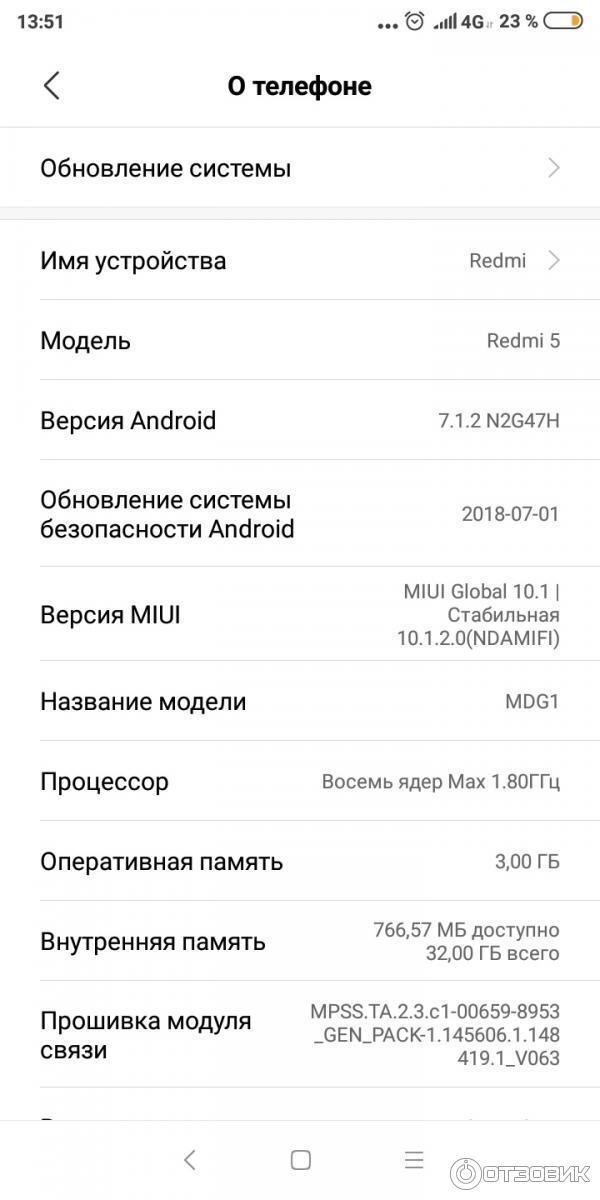Open Имя устройства to rename the device

pyautogui.click(x=300, y=261)
